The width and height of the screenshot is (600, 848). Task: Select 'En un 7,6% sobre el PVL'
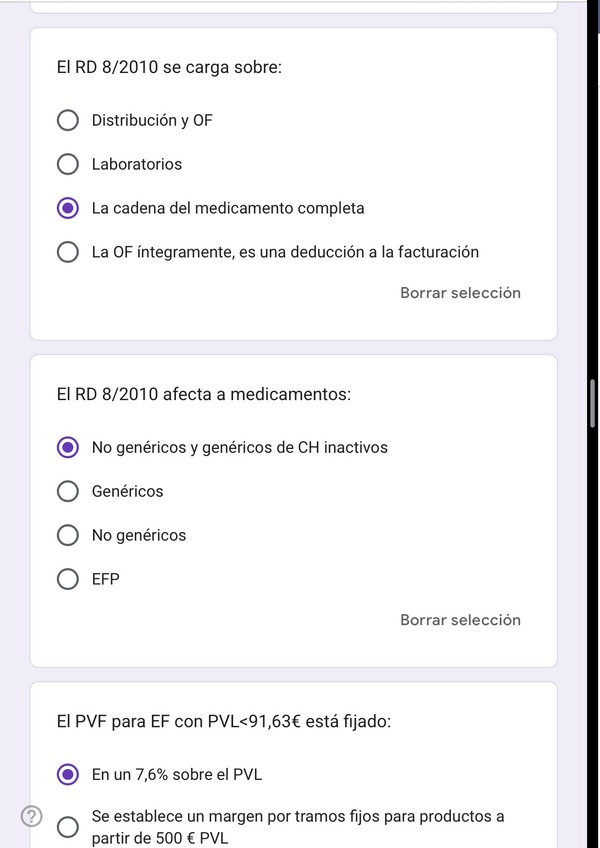tap(68, 774)
